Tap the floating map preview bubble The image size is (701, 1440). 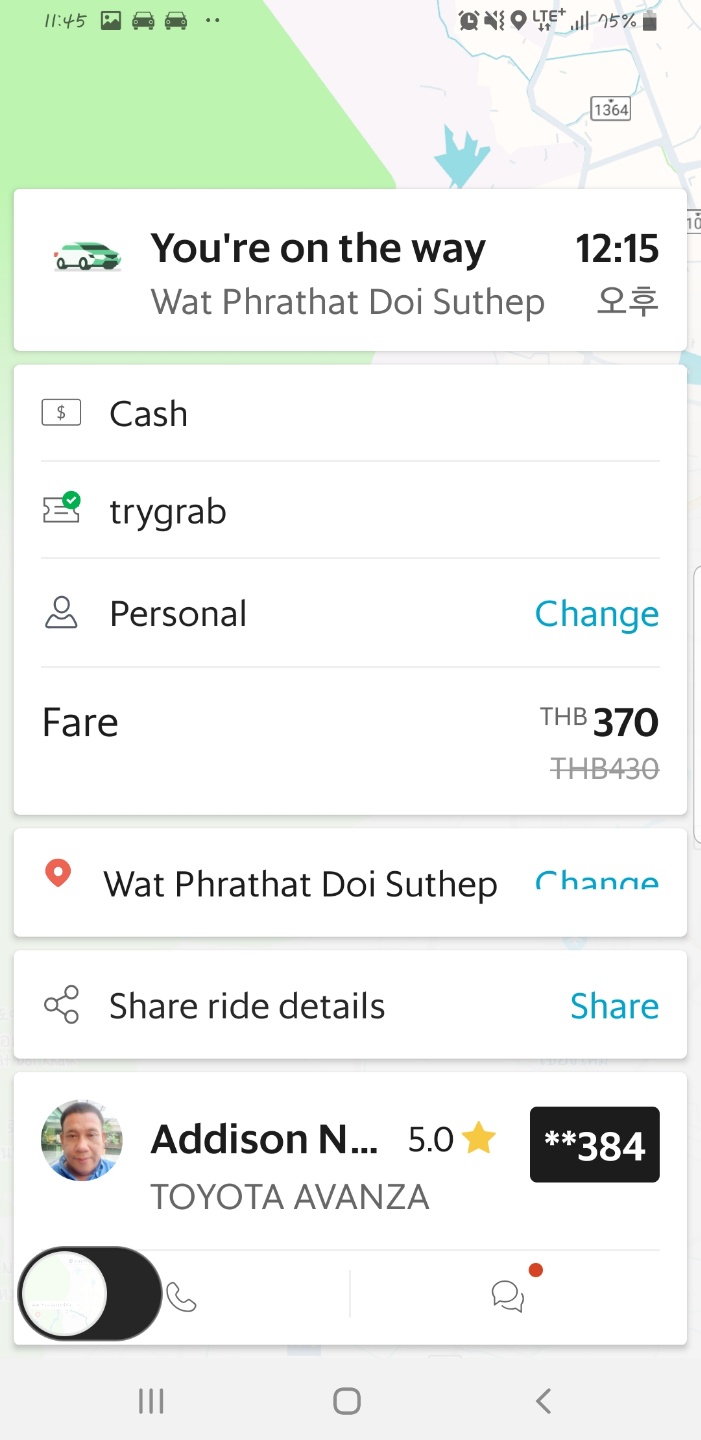coord(62,1293)
